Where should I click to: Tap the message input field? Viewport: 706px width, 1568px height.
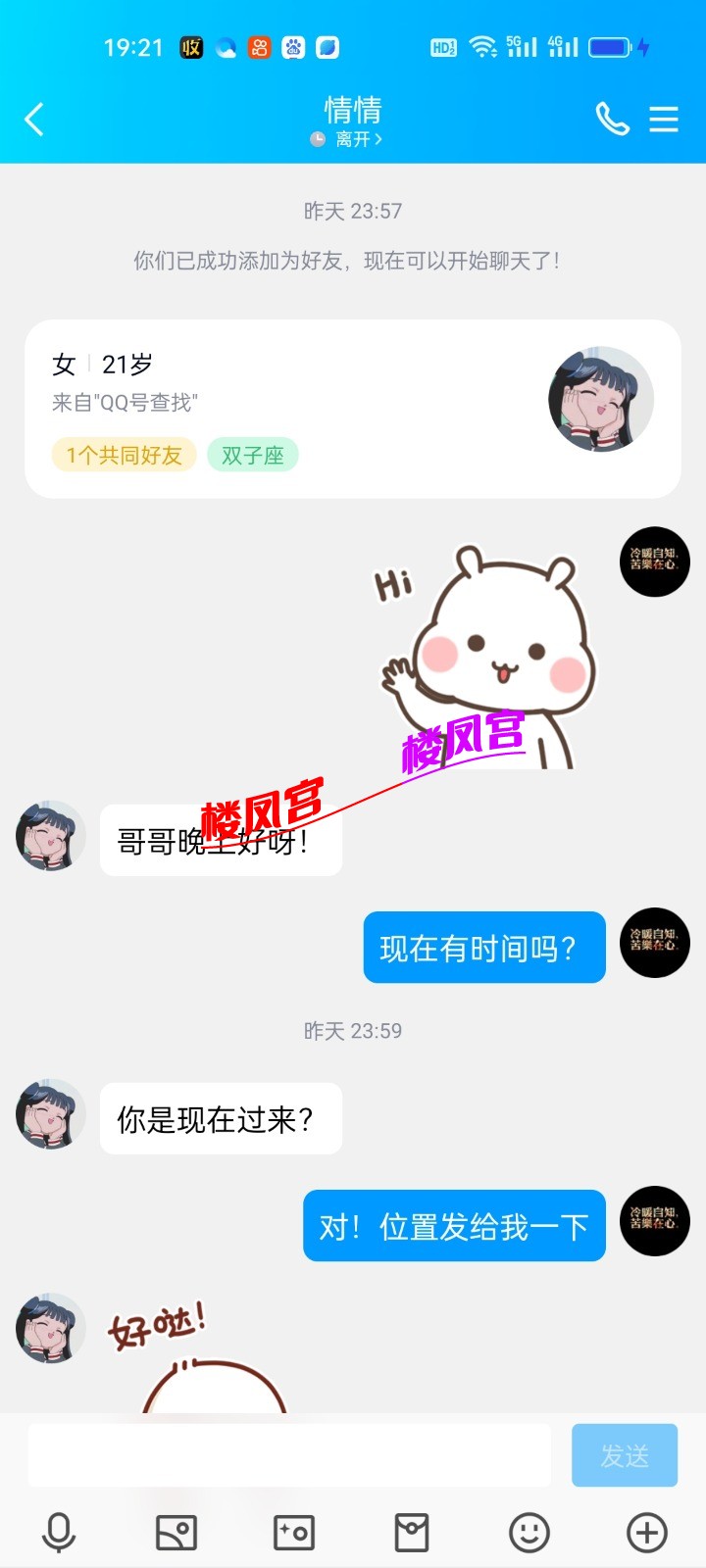[289, 1455]
